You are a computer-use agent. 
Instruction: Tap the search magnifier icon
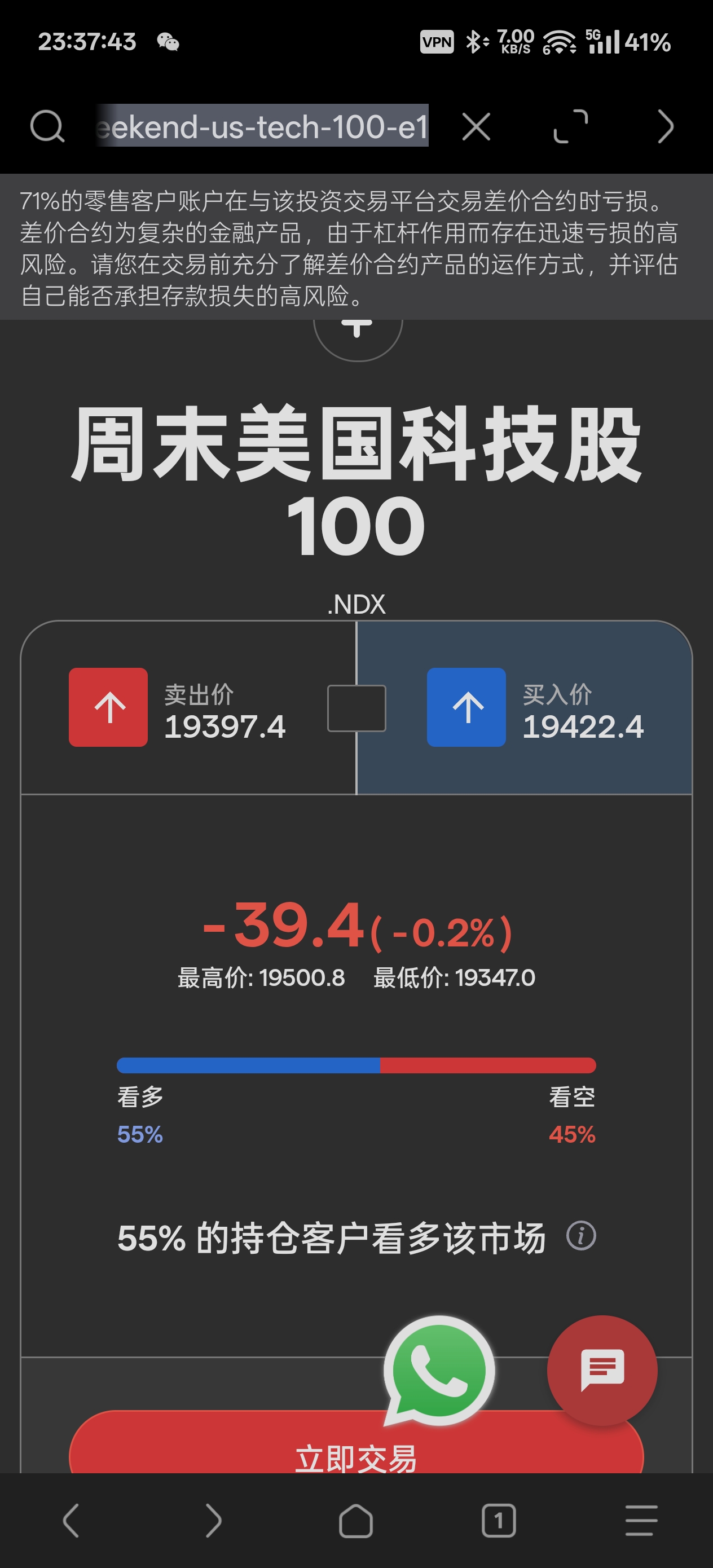[x=47, y=126]
